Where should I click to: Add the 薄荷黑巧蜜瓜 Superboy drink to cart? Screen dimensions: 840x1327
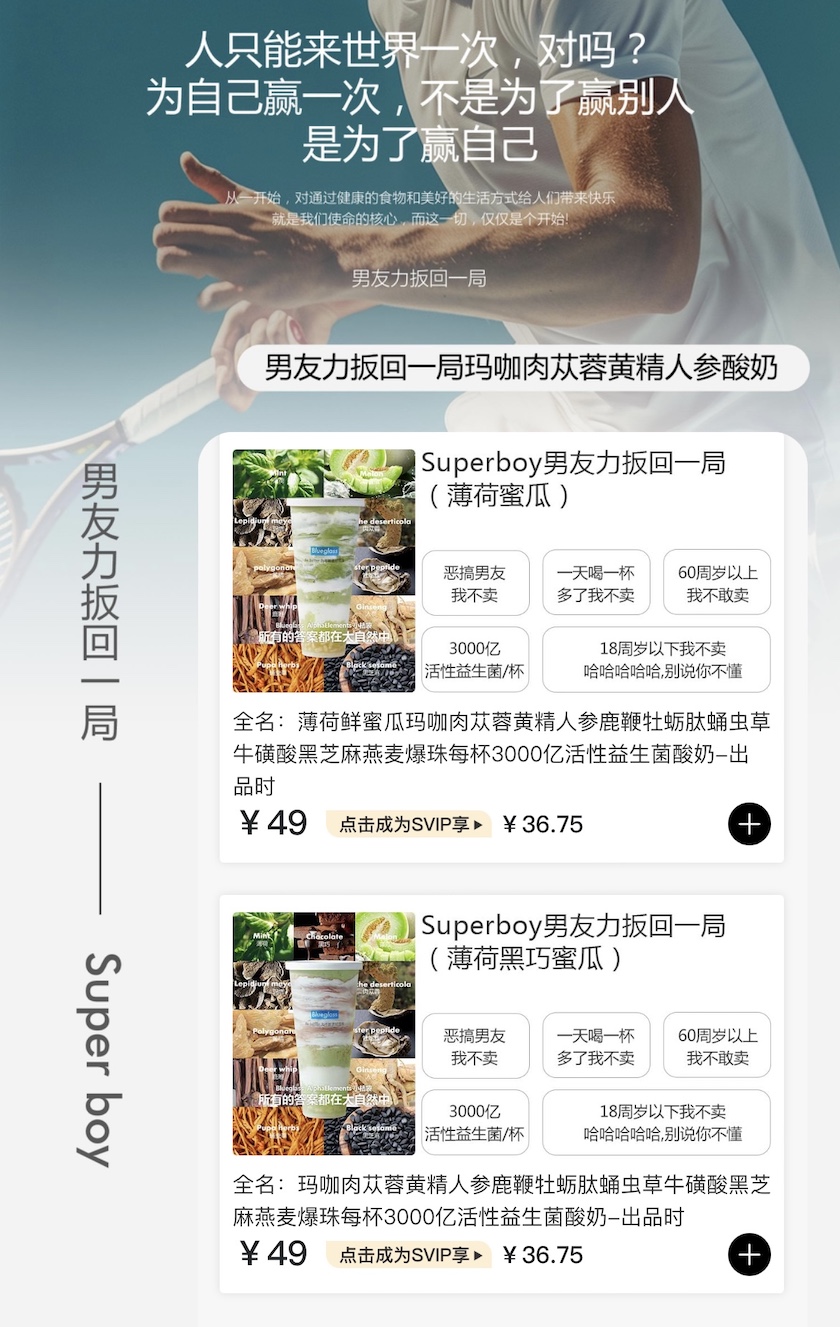pyautogui.click(x=749, y=1254)
